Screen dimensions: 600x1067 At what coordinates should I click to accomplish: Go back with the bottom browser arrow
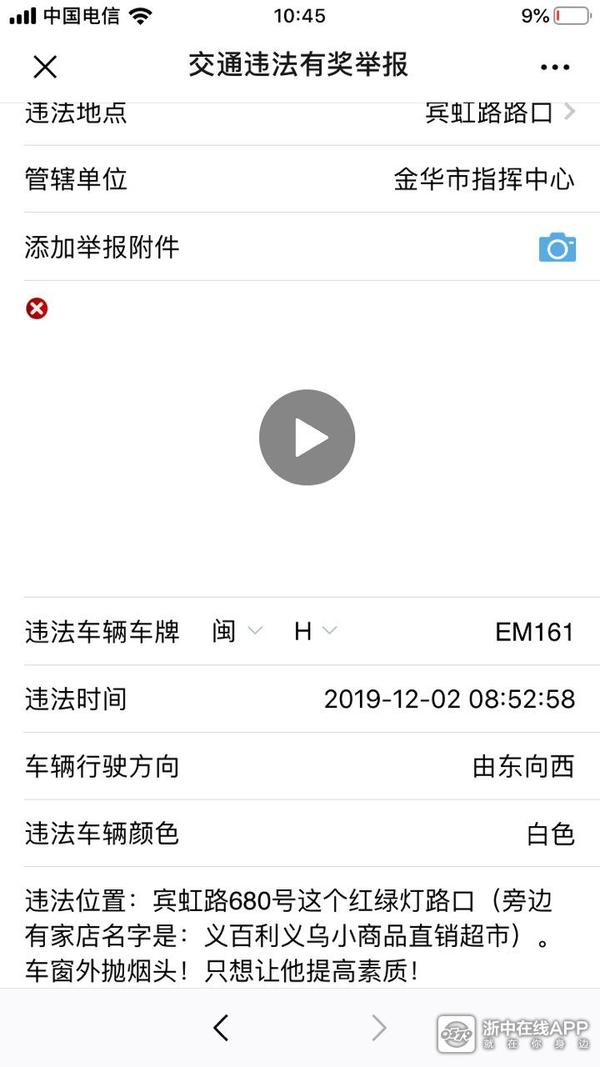221,1027
